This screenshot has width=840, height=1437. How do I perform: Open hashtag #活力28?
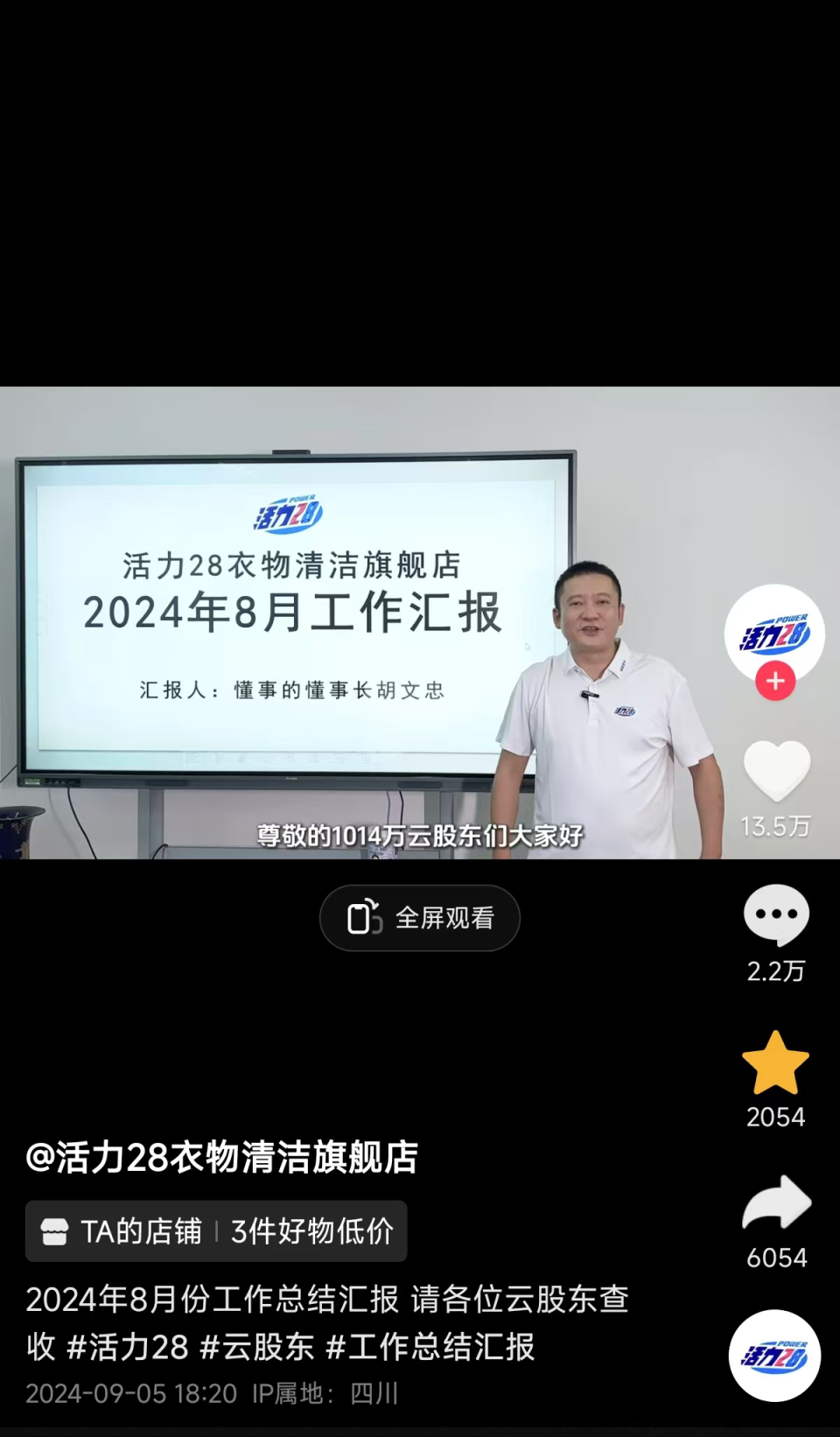pyautogui.click(x=128, y=1347)
